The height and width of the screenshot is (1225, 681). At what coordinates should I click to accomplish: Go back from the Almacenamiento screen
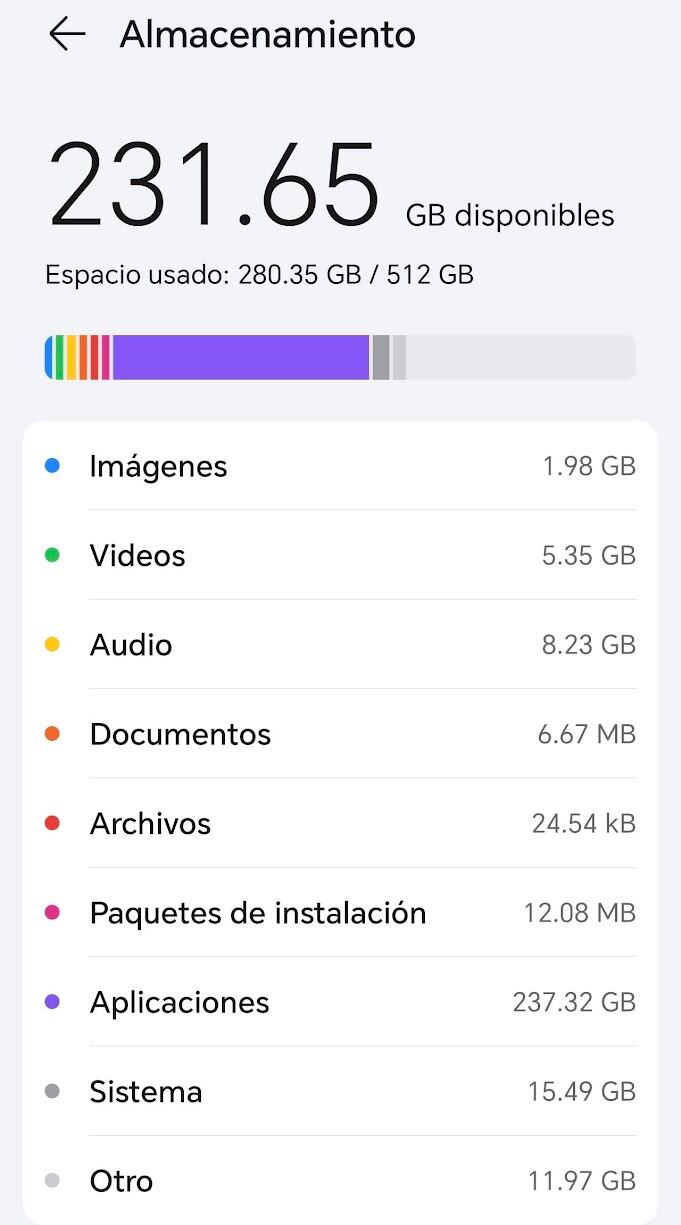(x=67, y=35)
